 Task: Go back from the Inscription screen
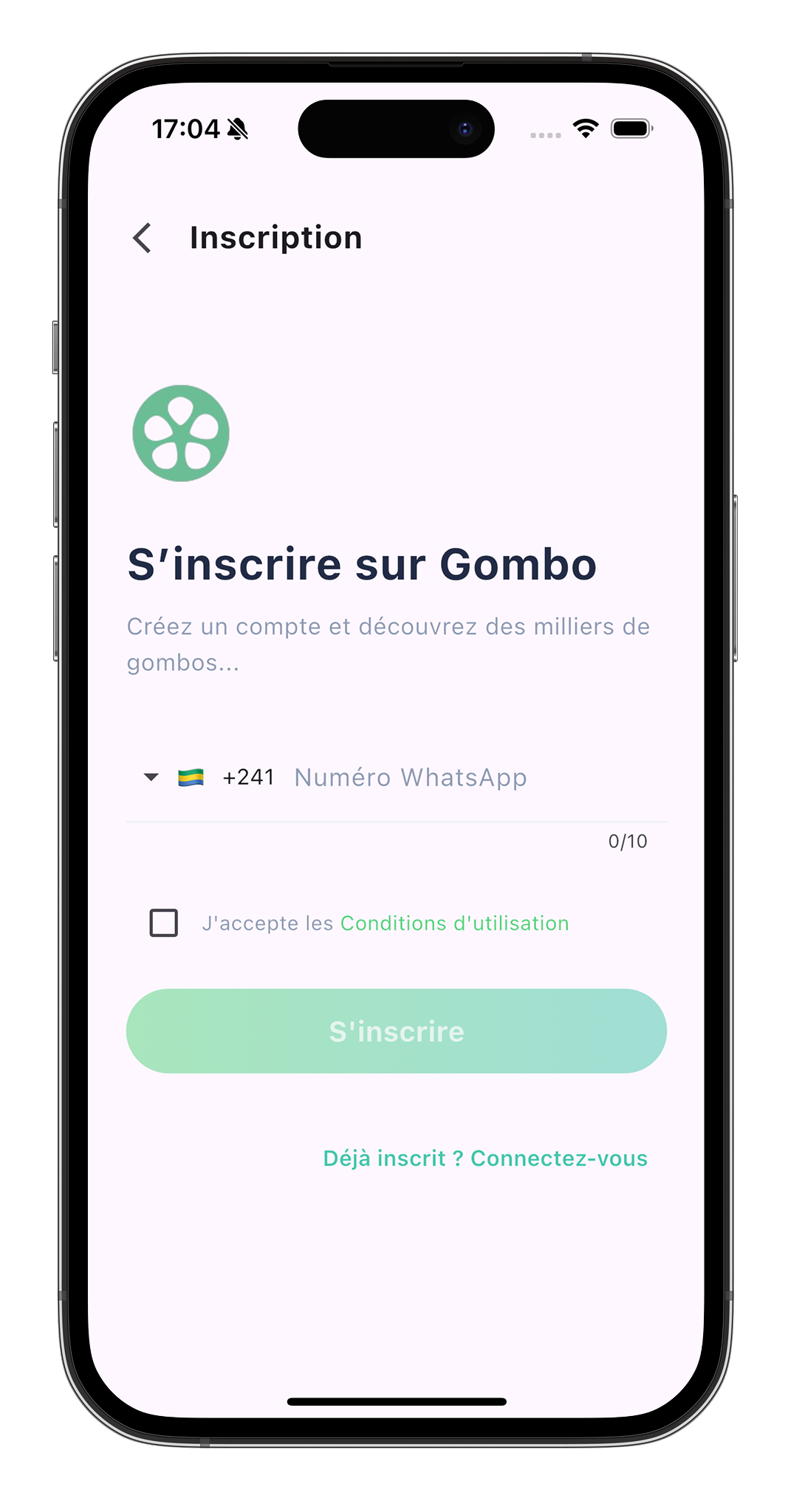point(143,238)
